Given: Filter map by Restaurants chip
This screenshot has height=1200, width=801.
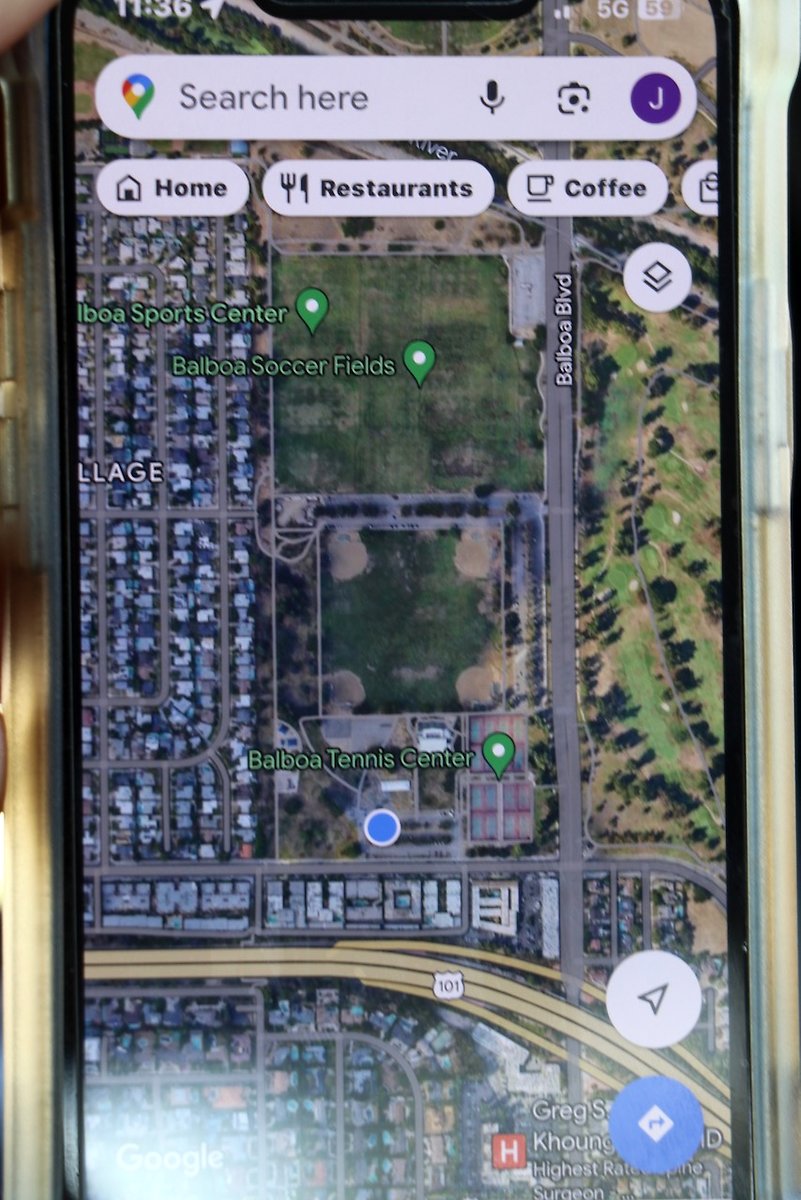Looking at the screenshot, I should (378, 188).
